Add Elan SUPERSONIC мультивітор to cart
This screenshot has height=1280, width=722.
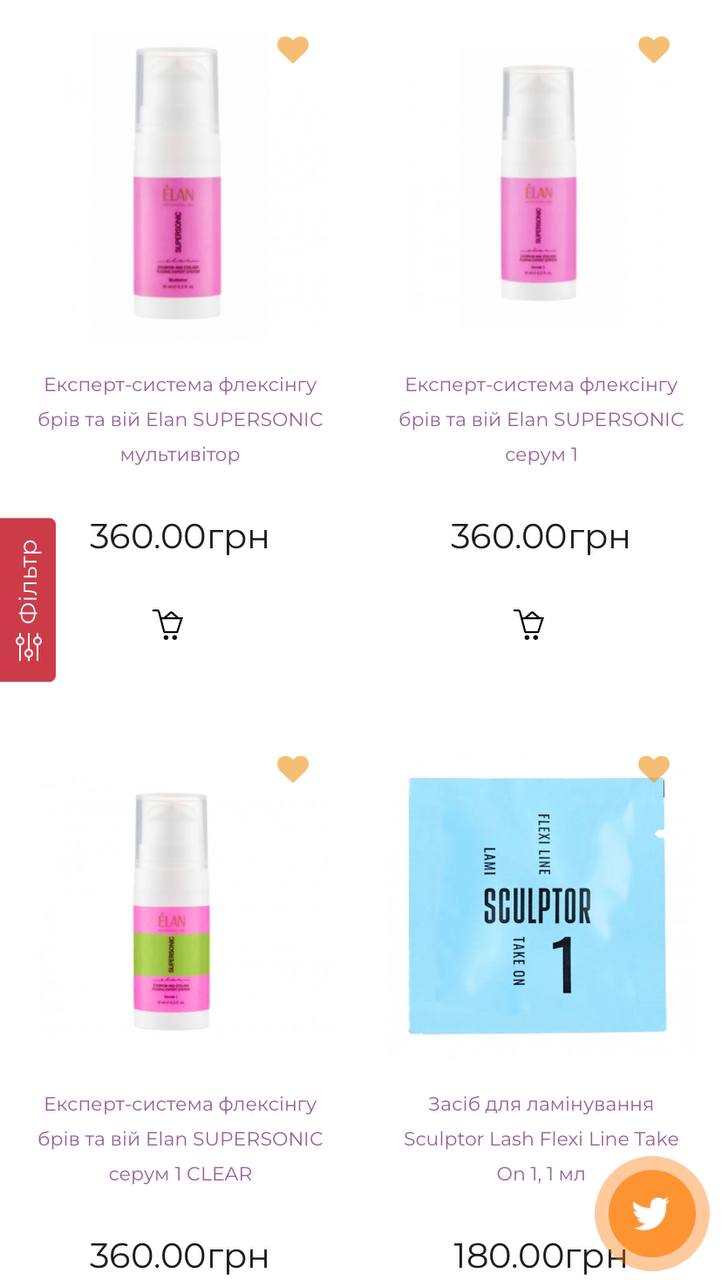pos(168,624)
